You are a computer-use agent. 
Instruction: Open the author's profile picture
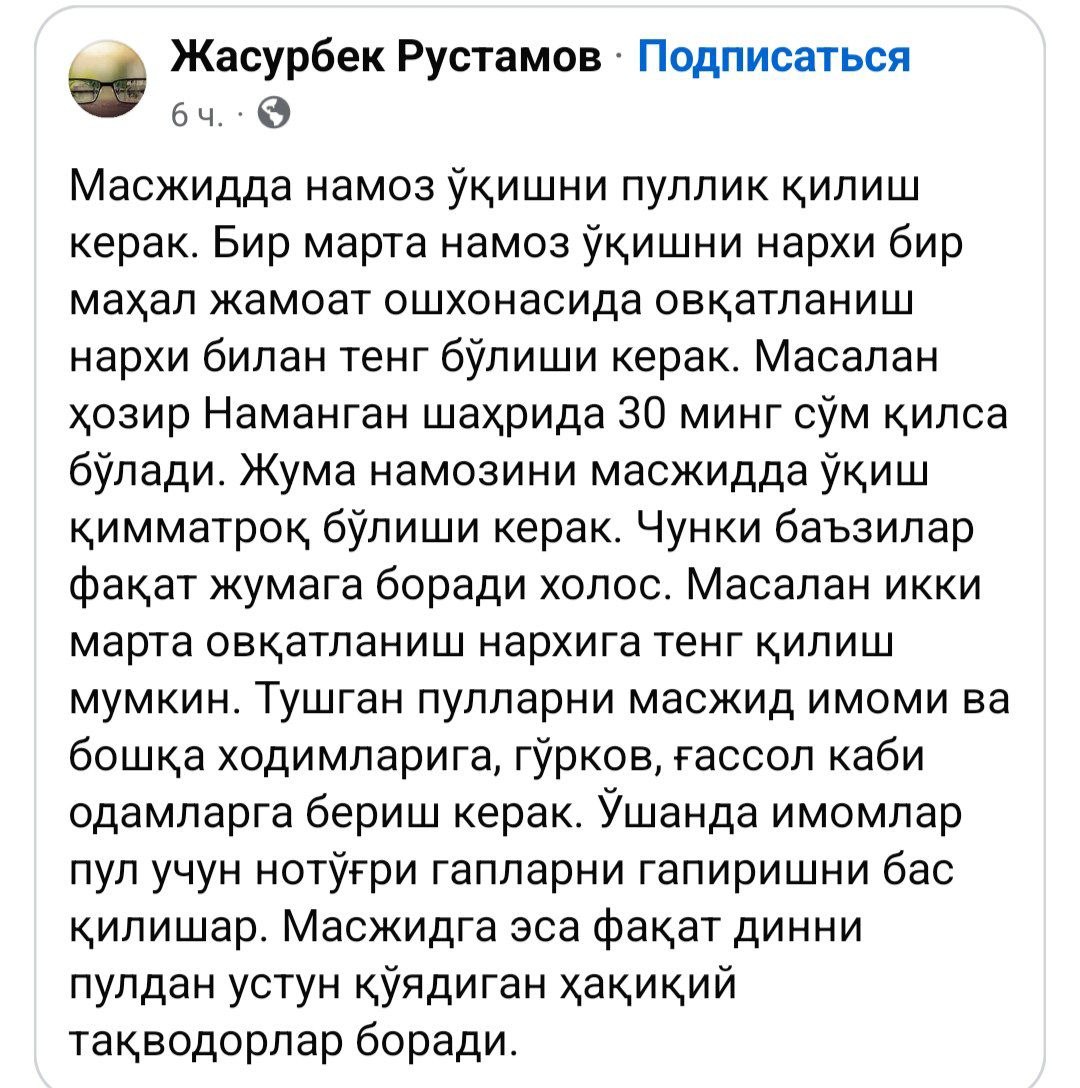point(108,78)
